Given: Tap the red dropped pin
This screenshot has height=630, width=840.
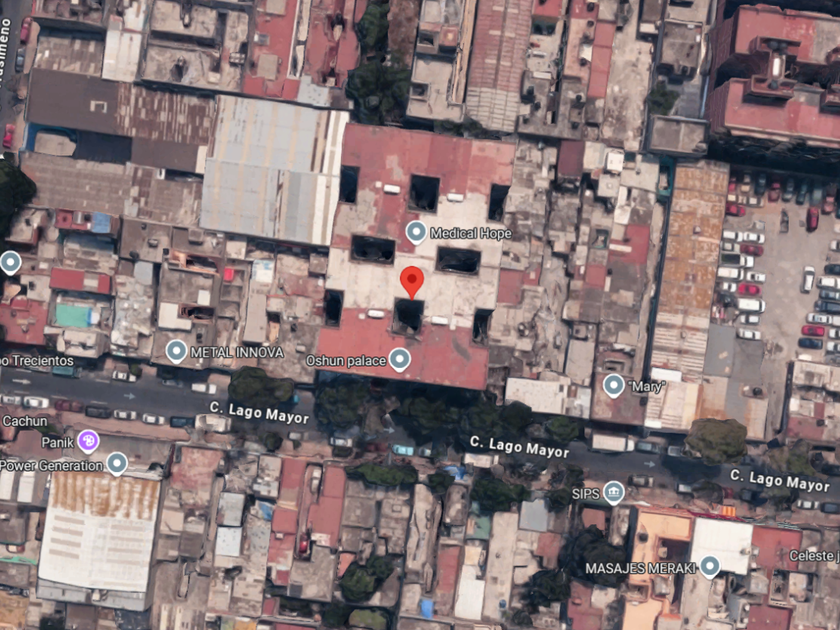Looking at the screenshot, I should tap(411, 281).
